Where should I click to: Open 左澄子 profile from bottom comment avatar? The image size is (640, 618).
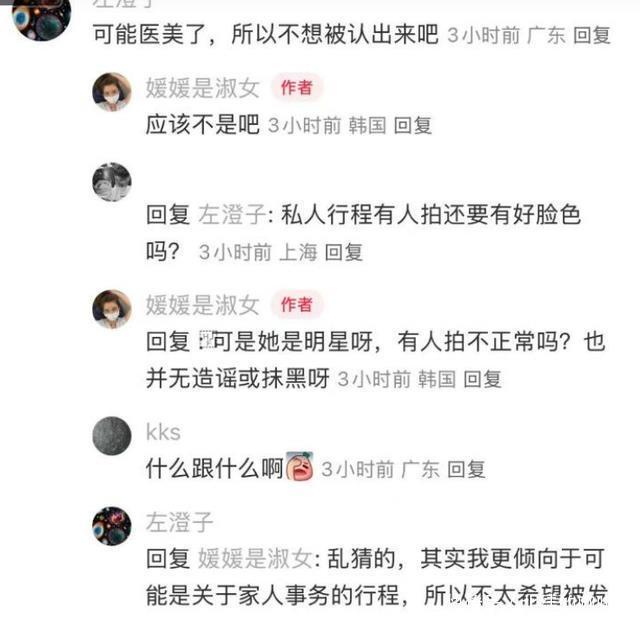[x=112, y=525]
